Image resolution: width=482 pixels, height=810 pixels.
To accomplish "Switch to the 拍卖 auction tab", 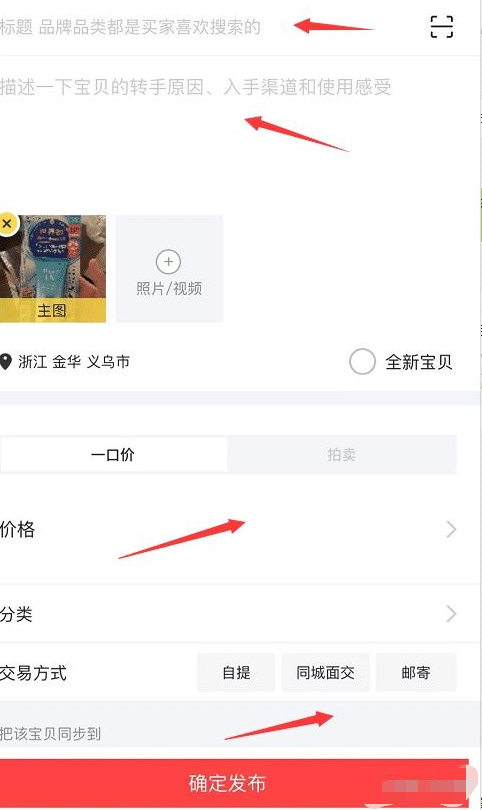I will click(x=341, y=455).
